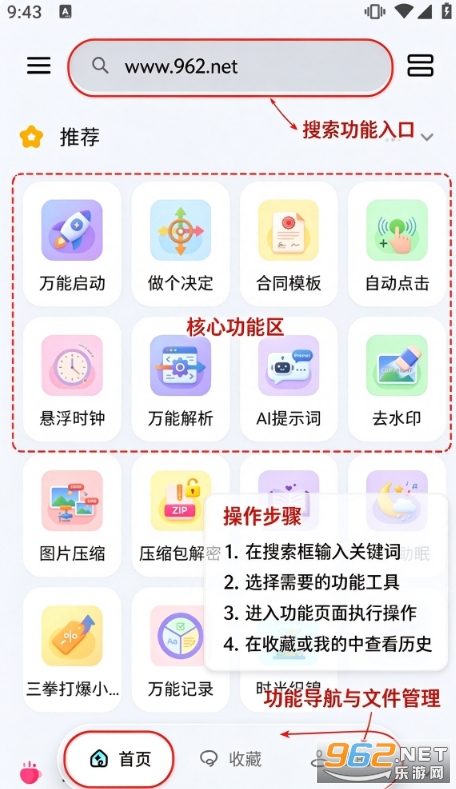Launch the 做个决定 tool
Image resolution: width=456 pixels, height=789 pixels.
(180, 244)
